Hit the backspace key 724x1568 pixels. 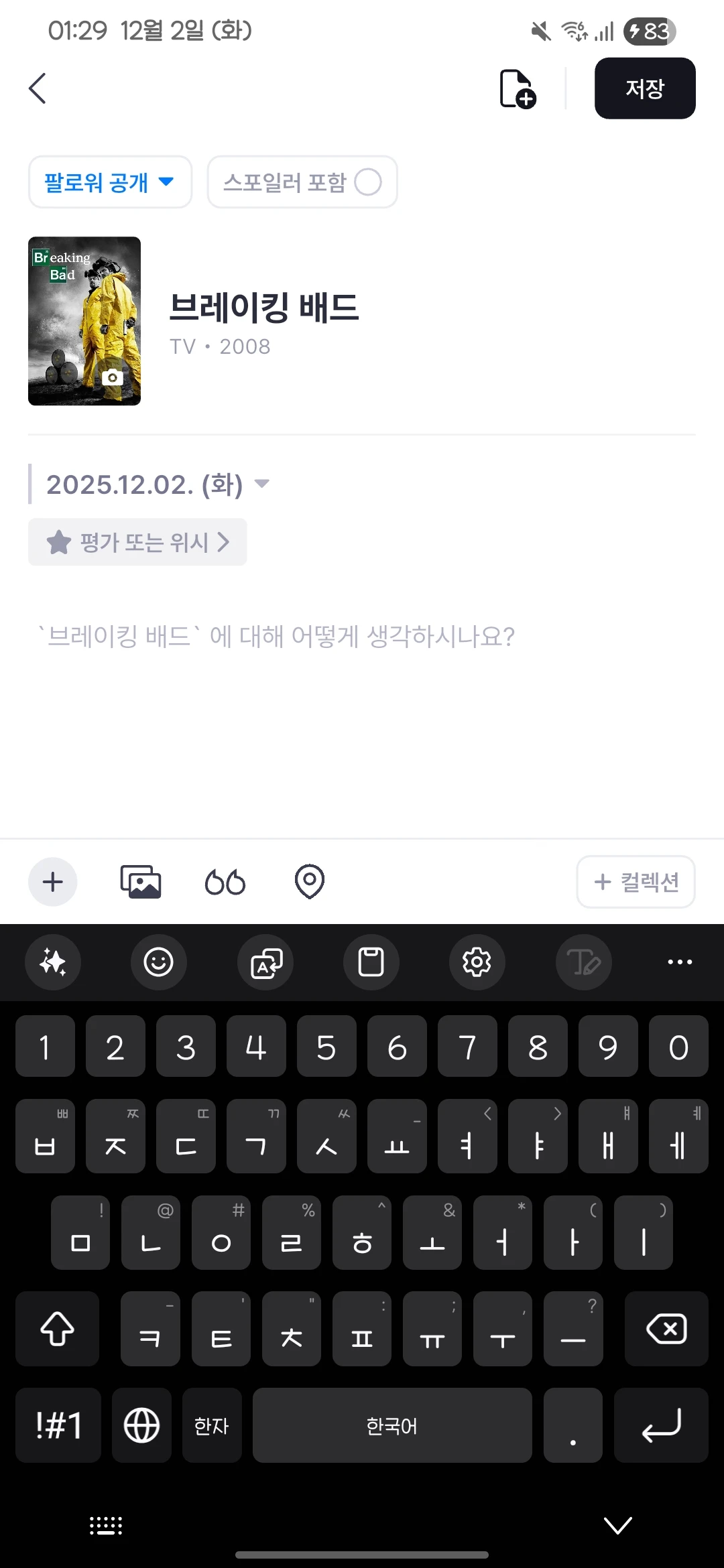point(666,1329)
